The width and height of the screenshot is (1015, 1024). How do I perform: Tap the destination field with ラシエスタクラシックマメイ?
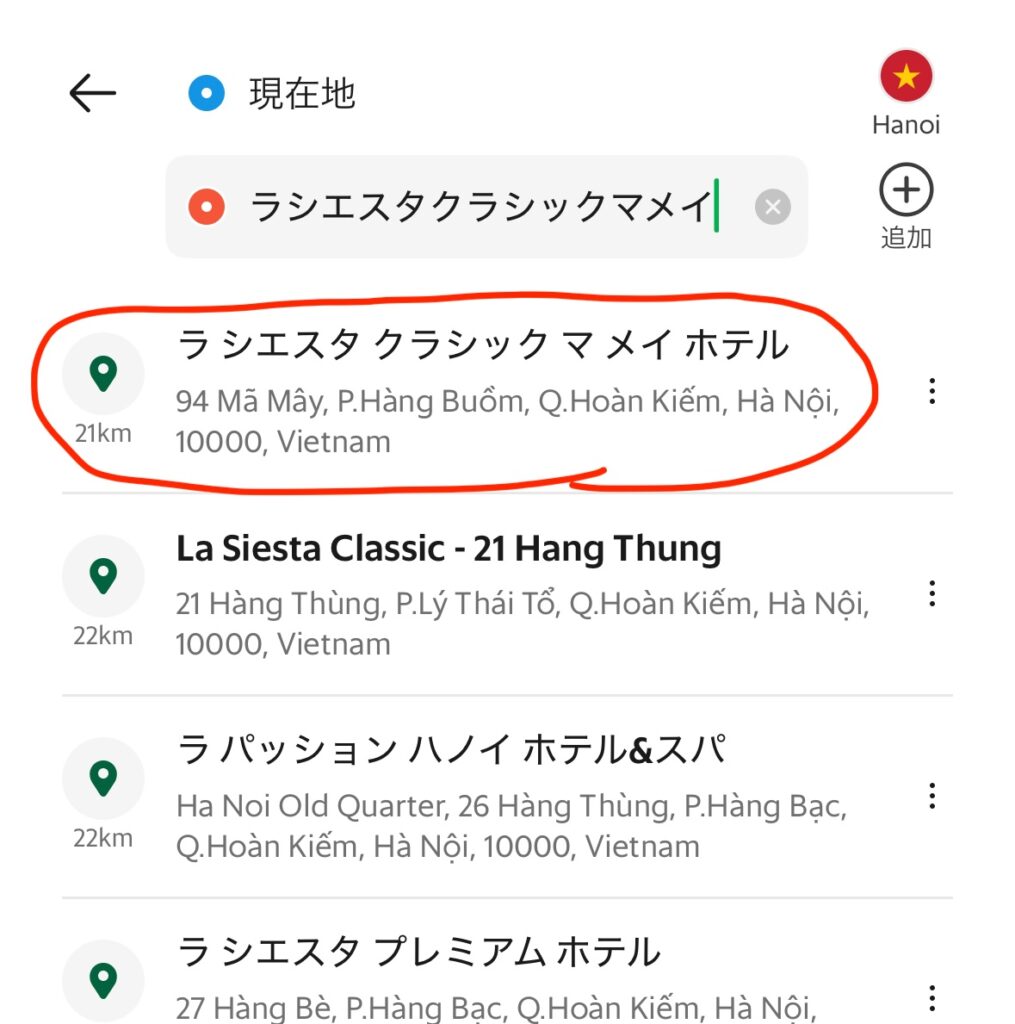pyautogui.click(x=480, y=207)
